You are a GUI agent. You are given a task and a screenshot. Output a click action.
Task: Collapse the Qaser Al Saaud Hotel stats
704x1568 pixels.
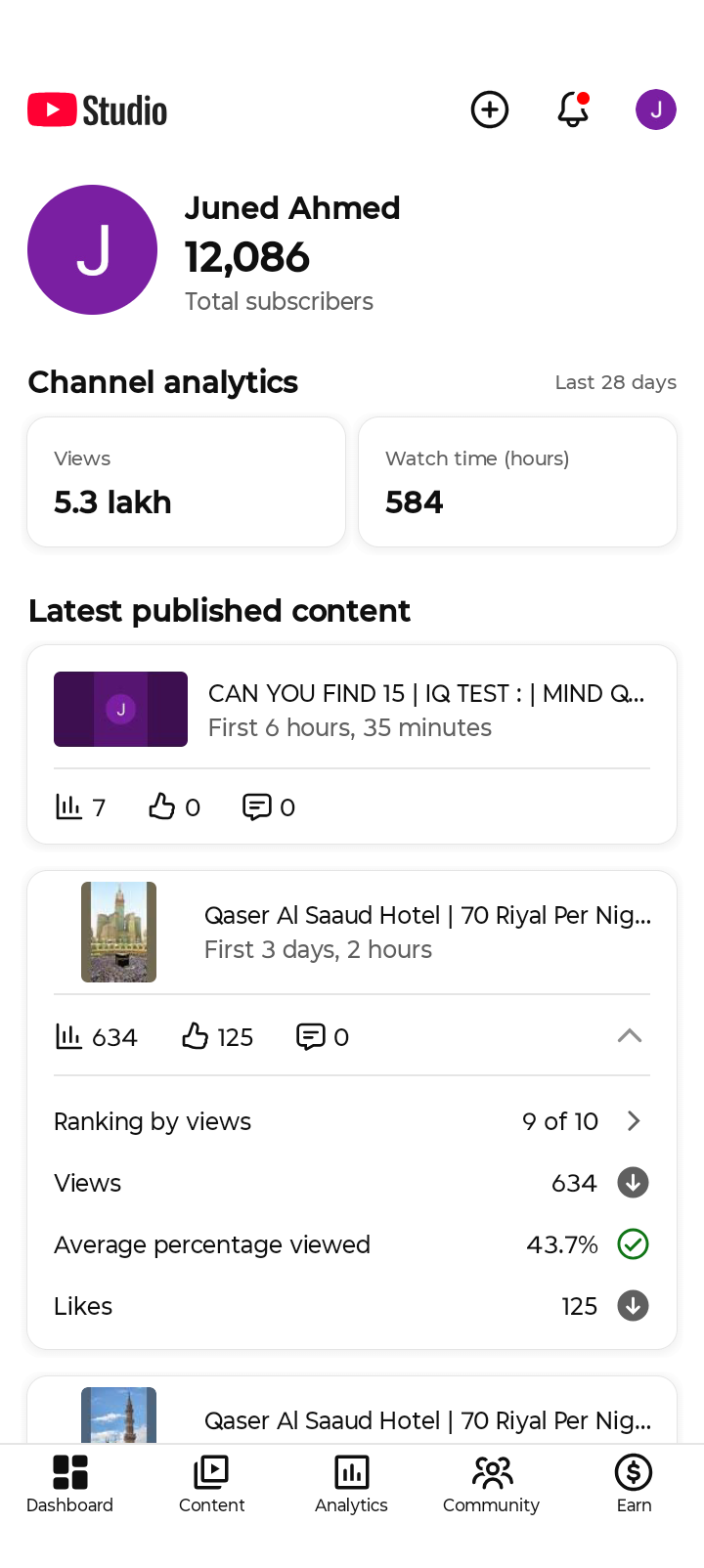point(630,1036)
